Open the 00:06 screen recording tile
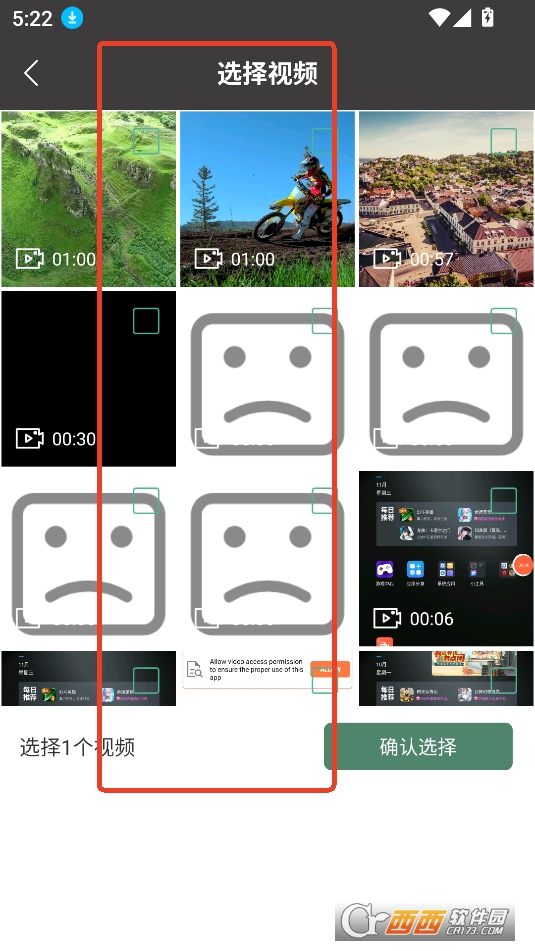 pos(446,559)
